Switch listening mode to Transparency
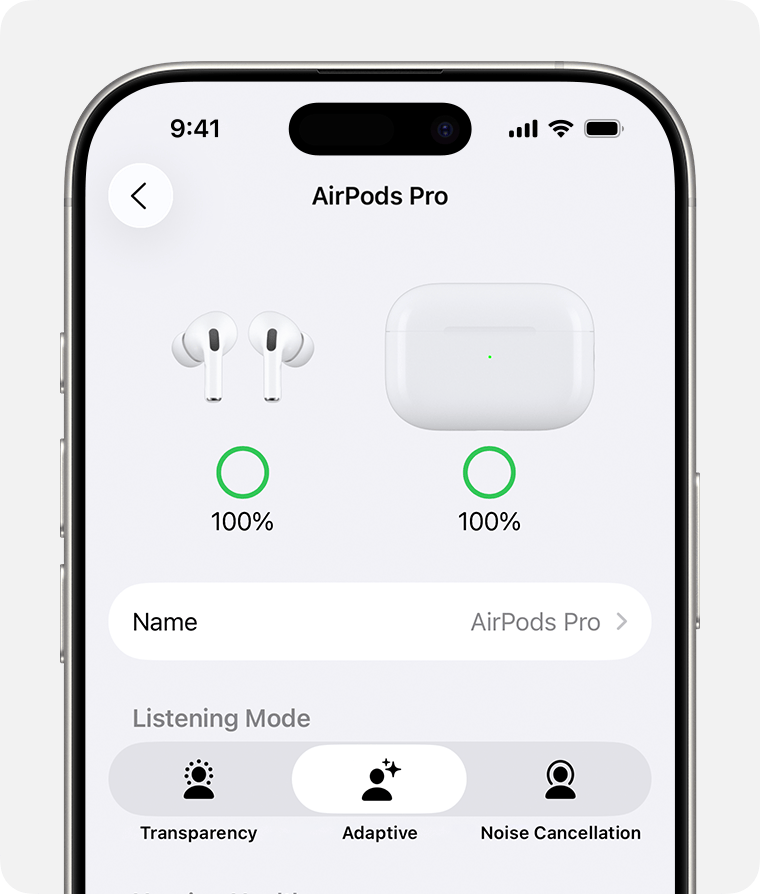Screen dimensions: 760x894 199,780
